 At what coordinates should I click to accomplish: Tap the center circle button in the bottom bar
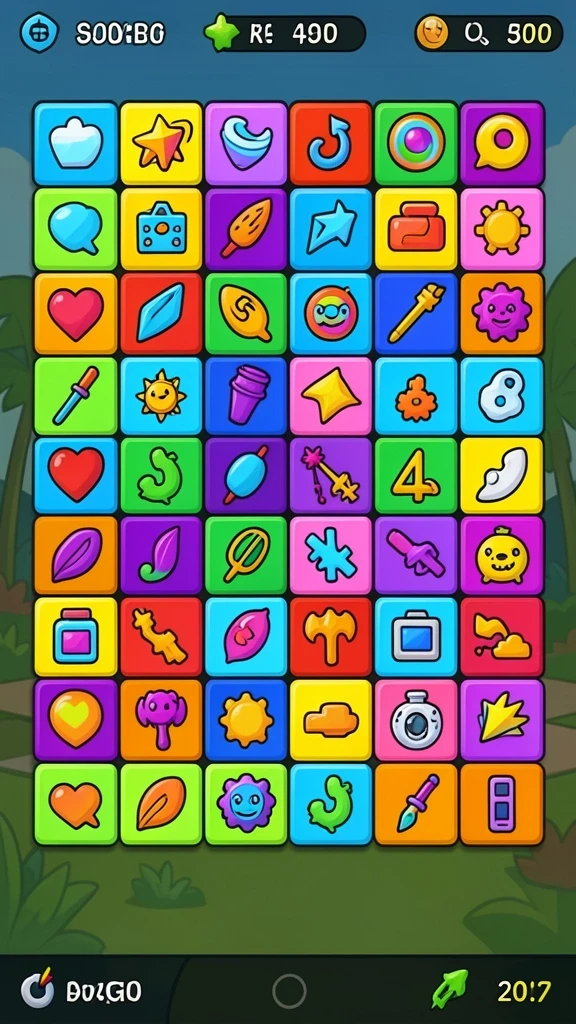[x=289, y=991]
